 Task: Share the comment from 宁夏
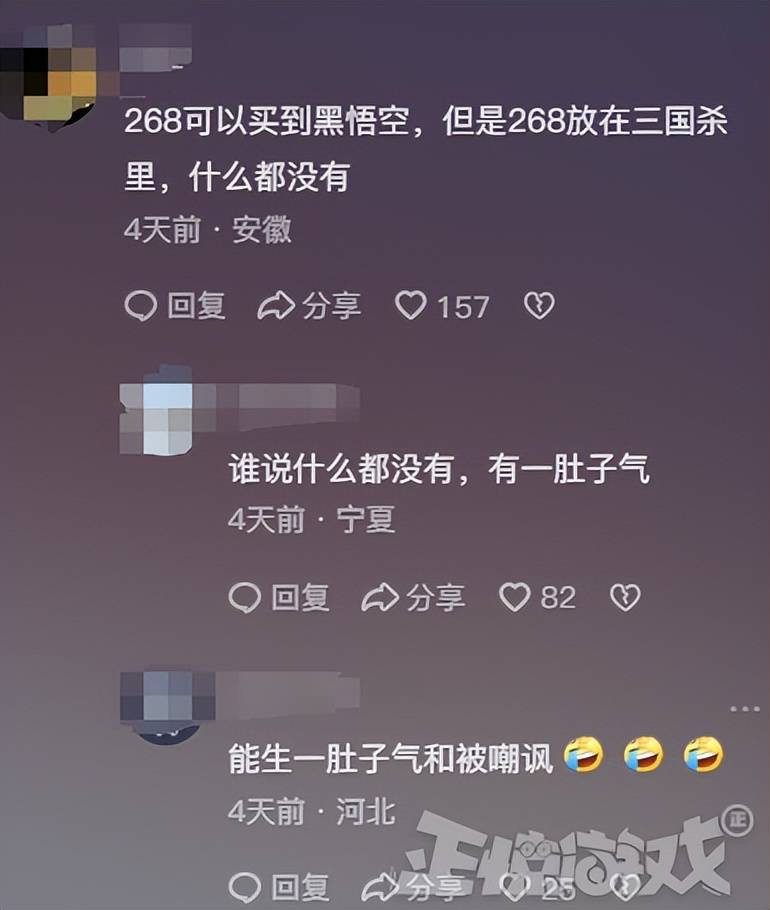pyautogui.click(x=413, y=598)
